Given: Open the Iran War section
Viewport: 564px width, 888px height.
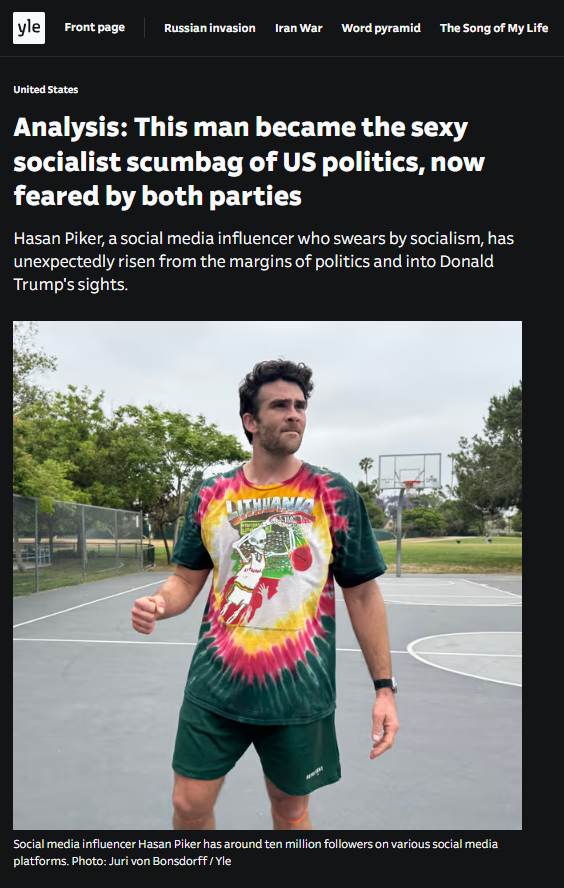Looking at the screenshot, I should [x=298, y=28].
